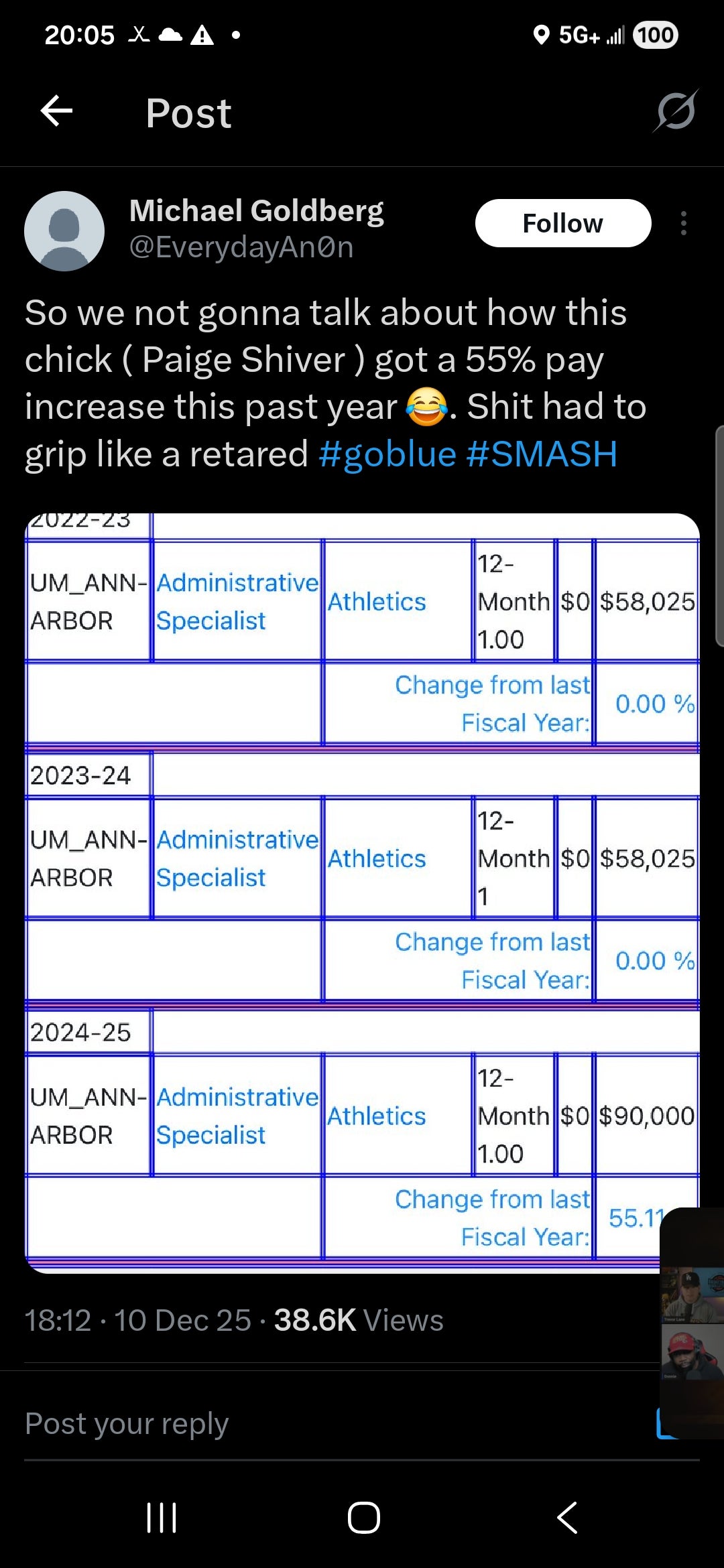Open the post's three-dot overflow menu
Image resolution: width=724 pixels, height=1568 pixels.
pos(683,223)
